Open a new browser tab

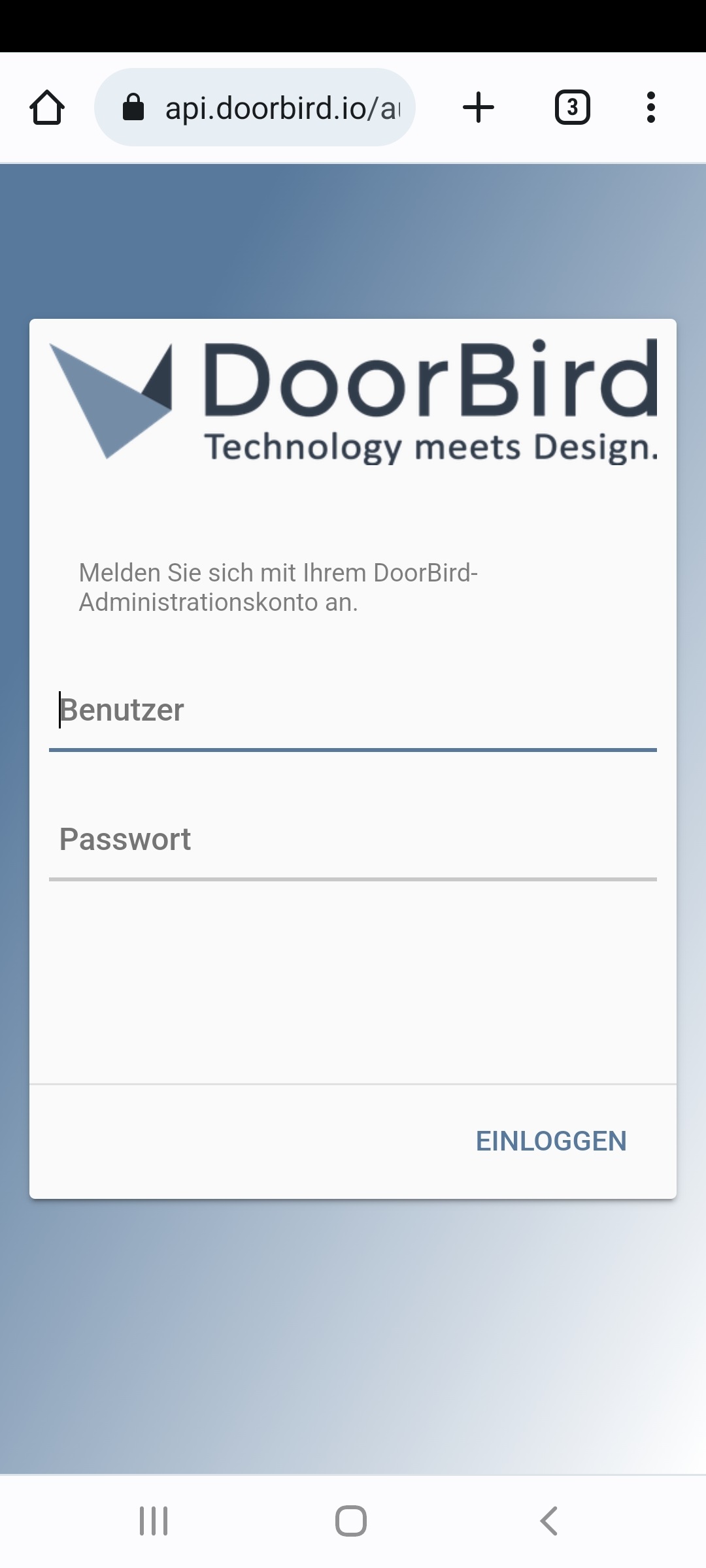coord(479,107)
